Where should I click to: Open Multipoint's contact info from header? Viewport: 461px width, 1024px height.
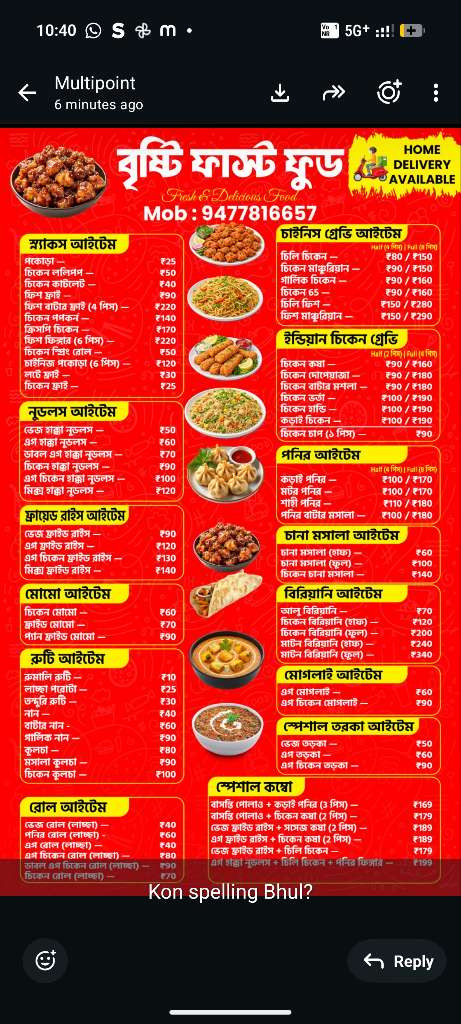(x=99, y=93)
